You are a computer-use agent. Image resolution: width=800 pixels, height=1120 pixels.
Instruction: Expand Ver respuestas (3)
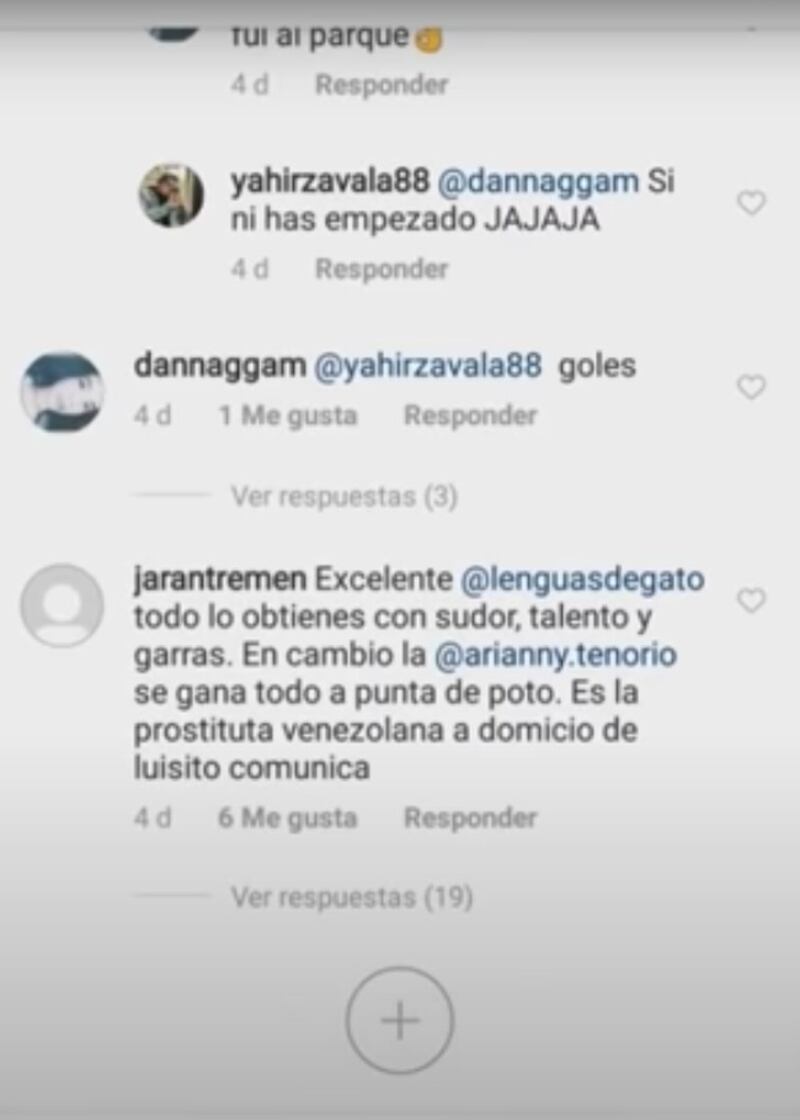pos(344,496)
